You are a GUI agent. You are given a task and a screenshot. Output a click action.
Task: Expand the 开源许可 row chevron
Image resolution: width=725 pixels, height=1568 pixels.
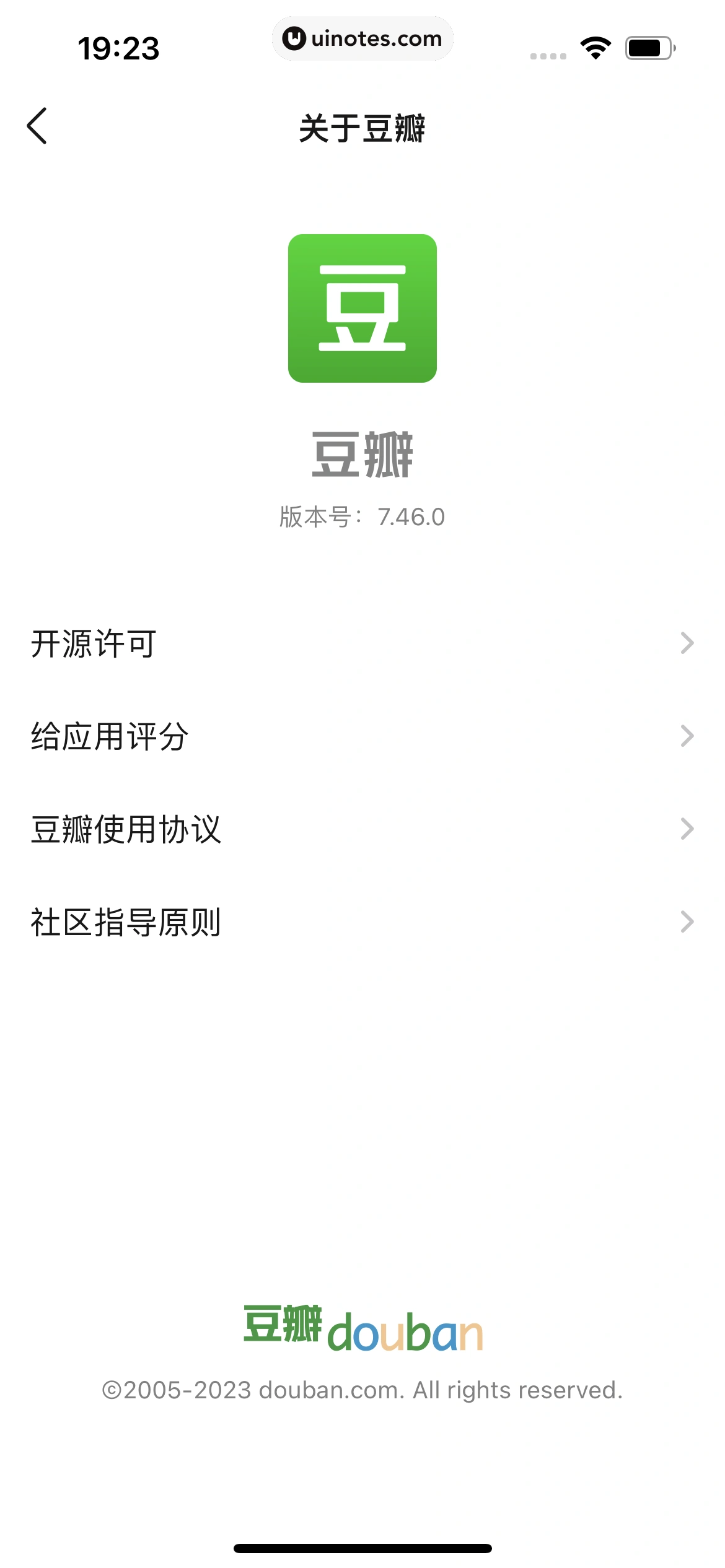(688, 643)
